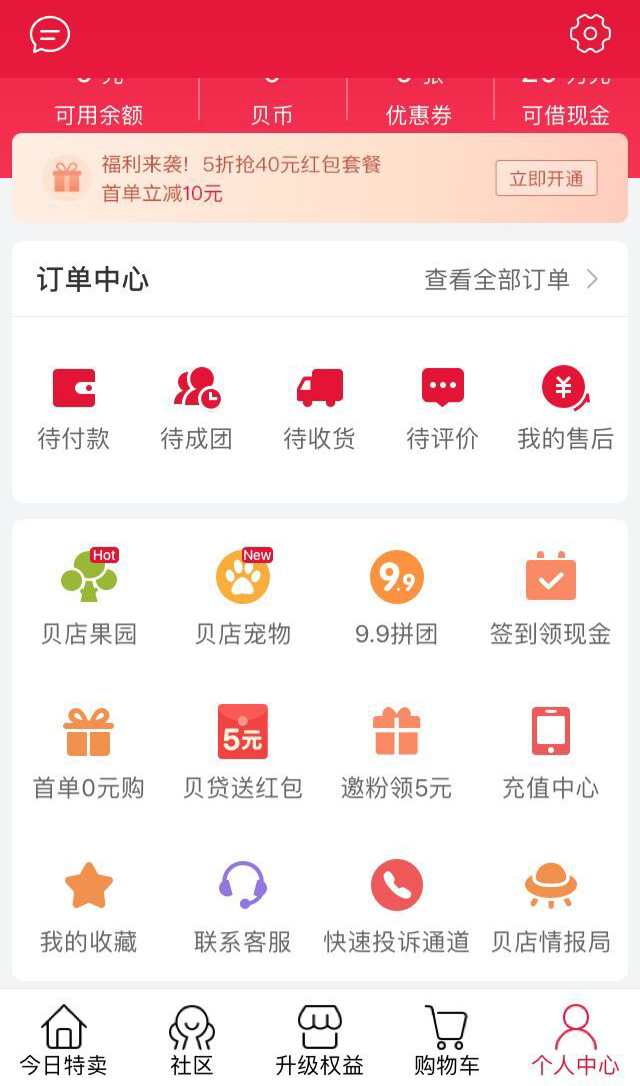The width and height of the screenshot is (640, 1086).
Task: Switch to the 升级权益 tab
Action: point(319,1040)
